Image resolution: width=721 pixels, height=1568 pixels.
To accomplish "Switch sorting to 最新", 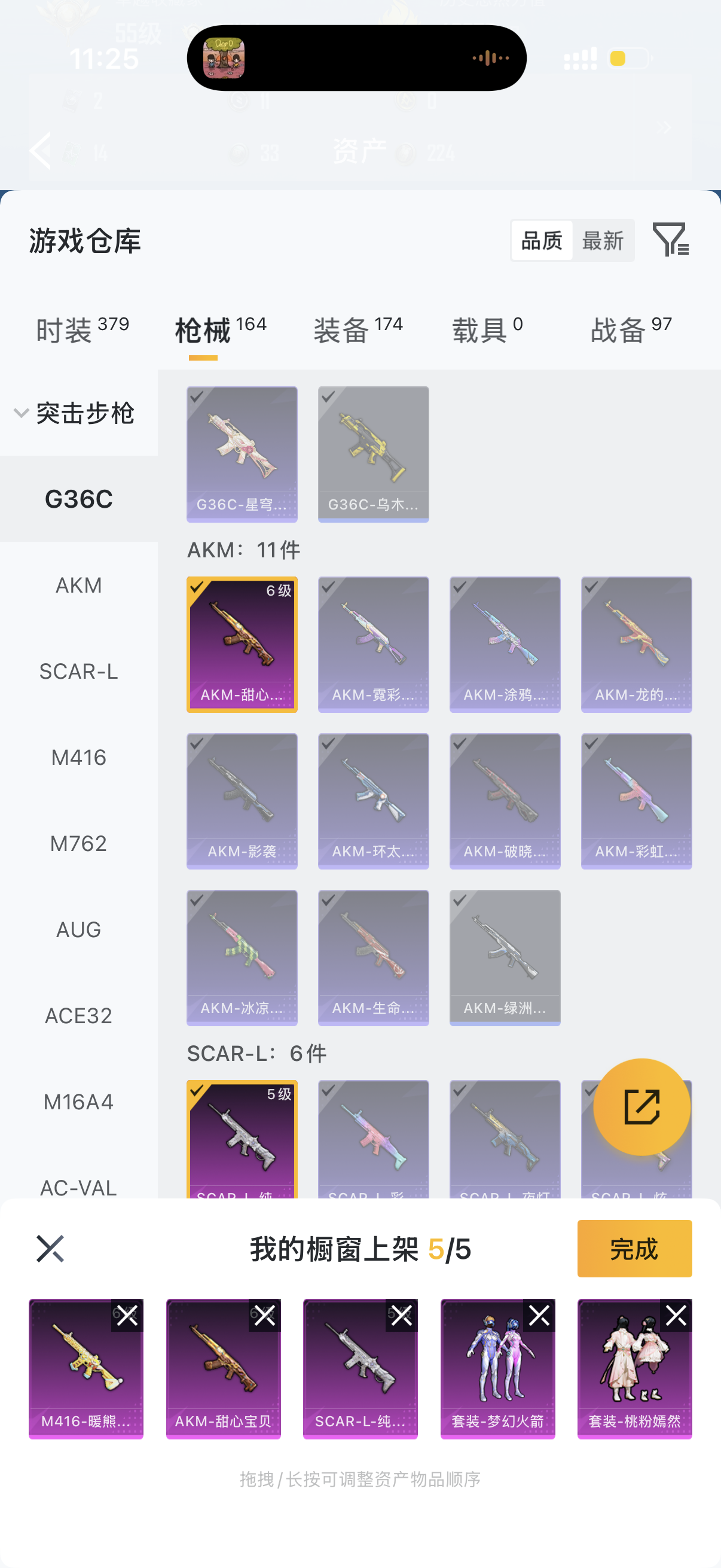I will [x=603, y=240].
